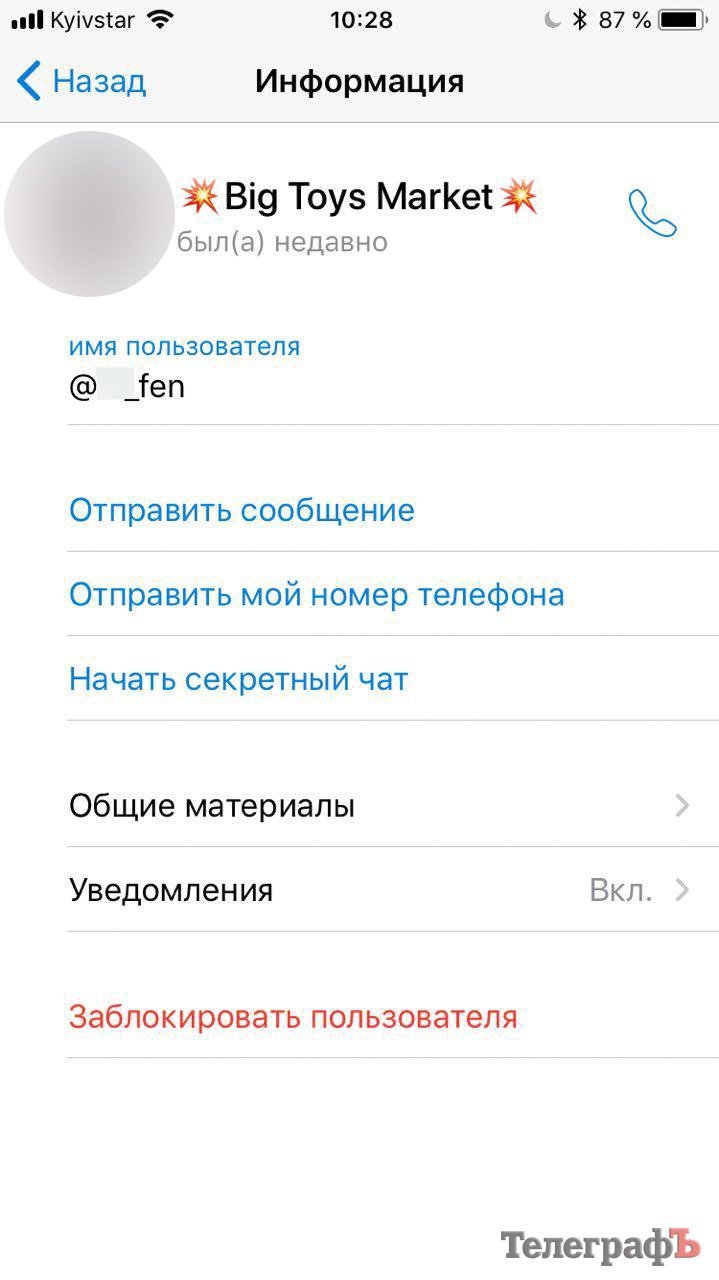Screen dimensions: 719x1280
Task: Tap the username ending in _fen
Action: coord(127,387)
